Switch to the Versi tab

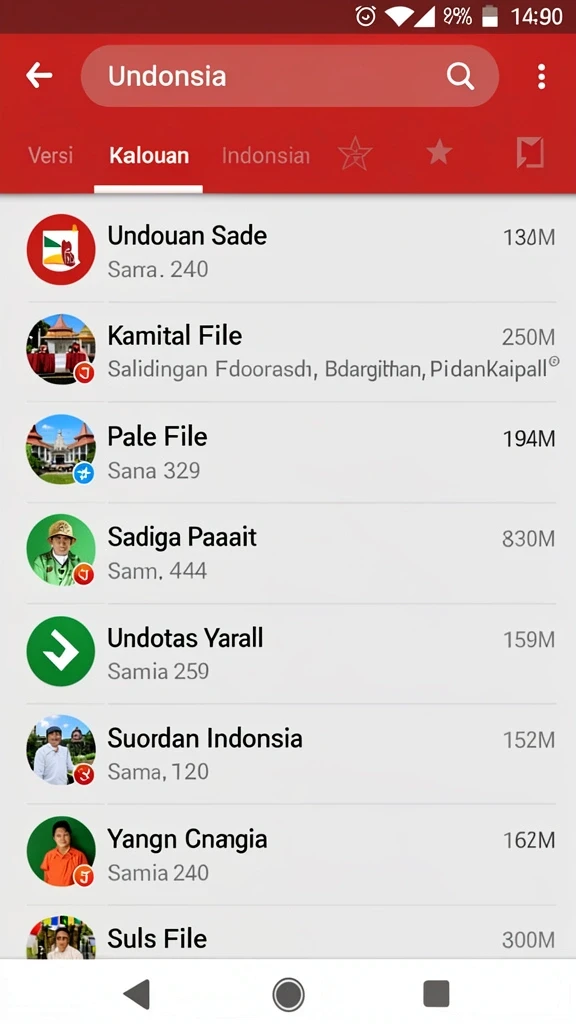coord(50,155)
